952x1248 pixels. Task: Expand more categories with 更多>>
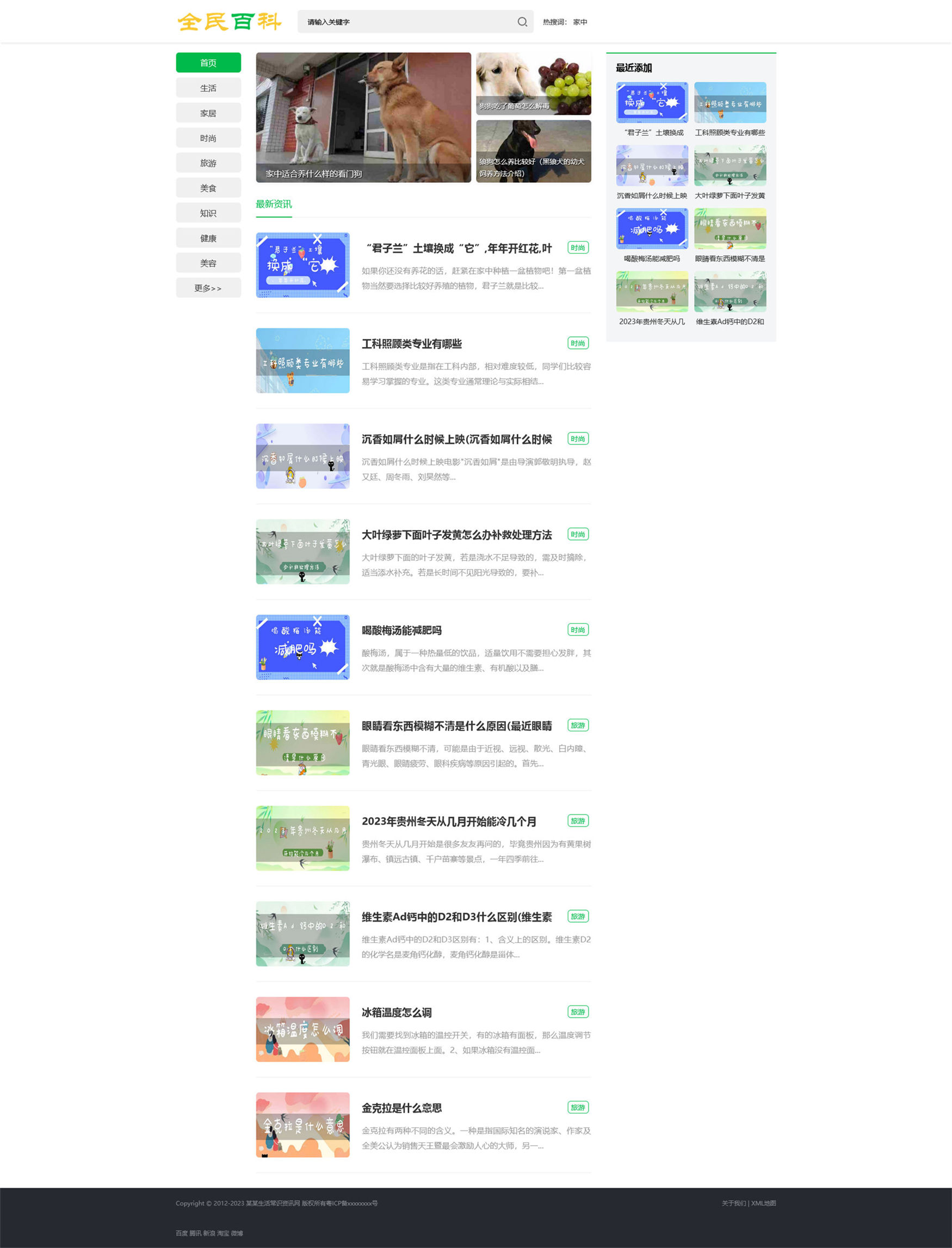[x=208, y=288]
